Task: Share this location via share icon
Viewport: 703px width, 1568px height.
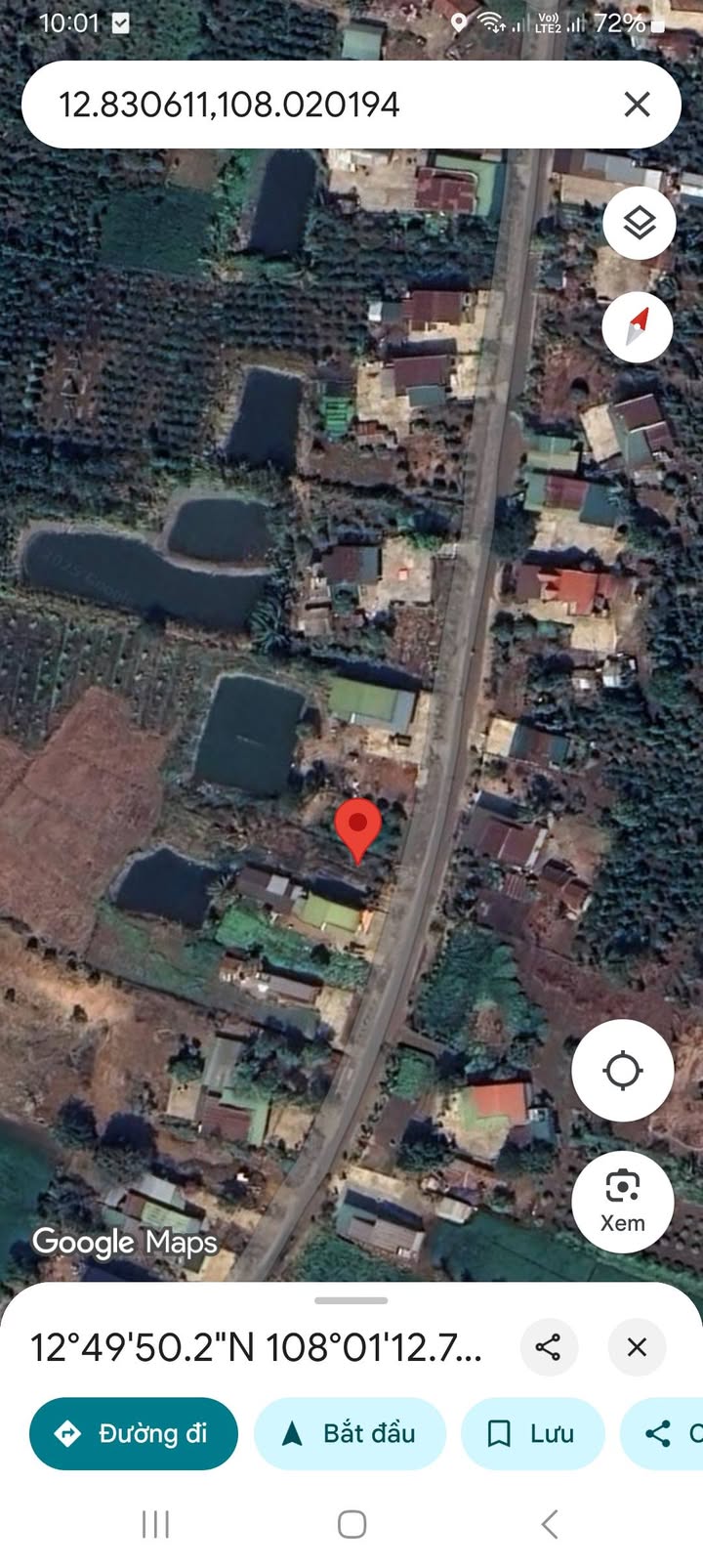Action: (x=548, y=1347)
